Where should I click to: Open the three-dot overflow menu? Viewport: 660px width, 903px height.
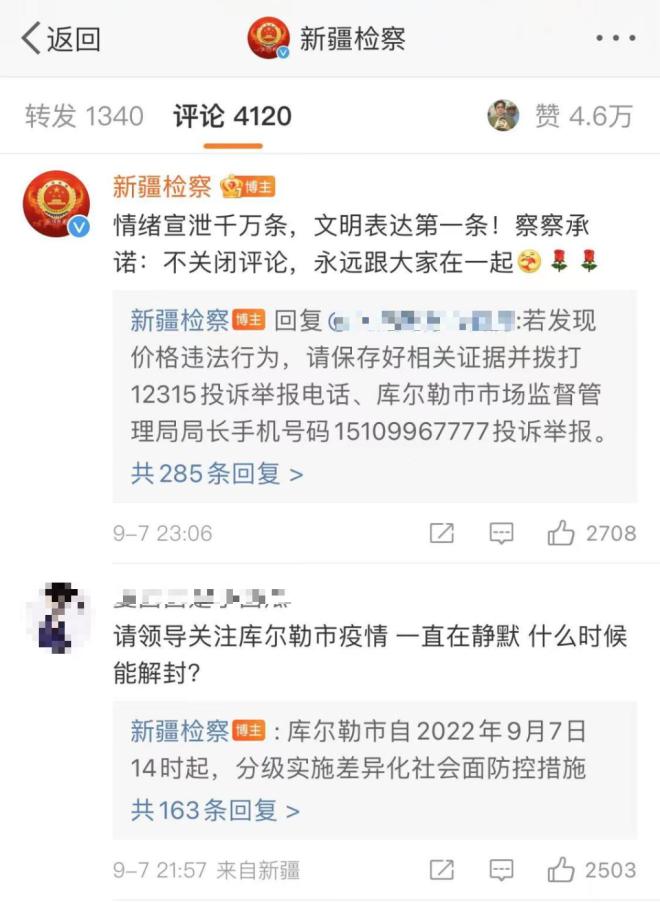point(615,39)
